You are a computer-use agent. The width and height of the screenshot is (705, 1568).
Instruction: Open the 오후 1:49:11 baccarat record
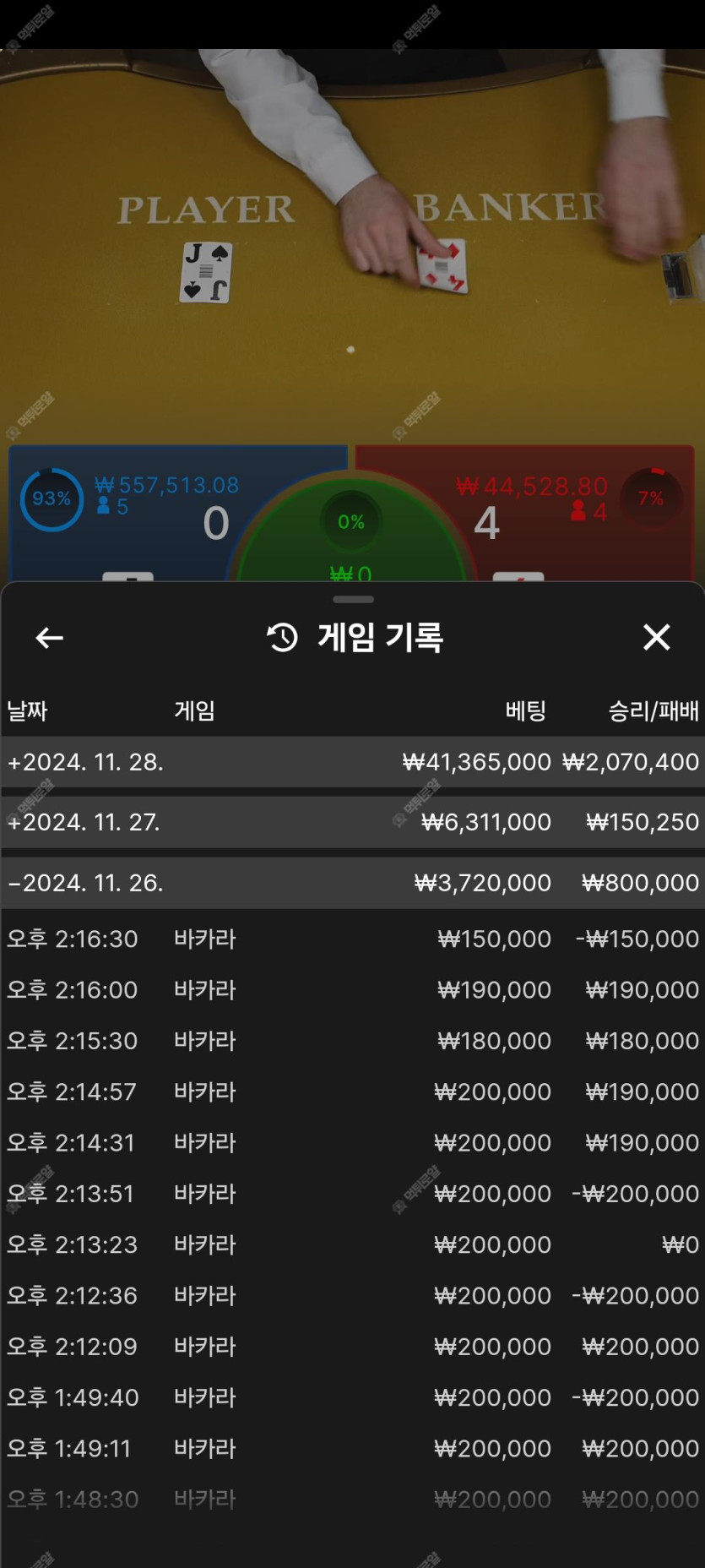(352, 1448)
